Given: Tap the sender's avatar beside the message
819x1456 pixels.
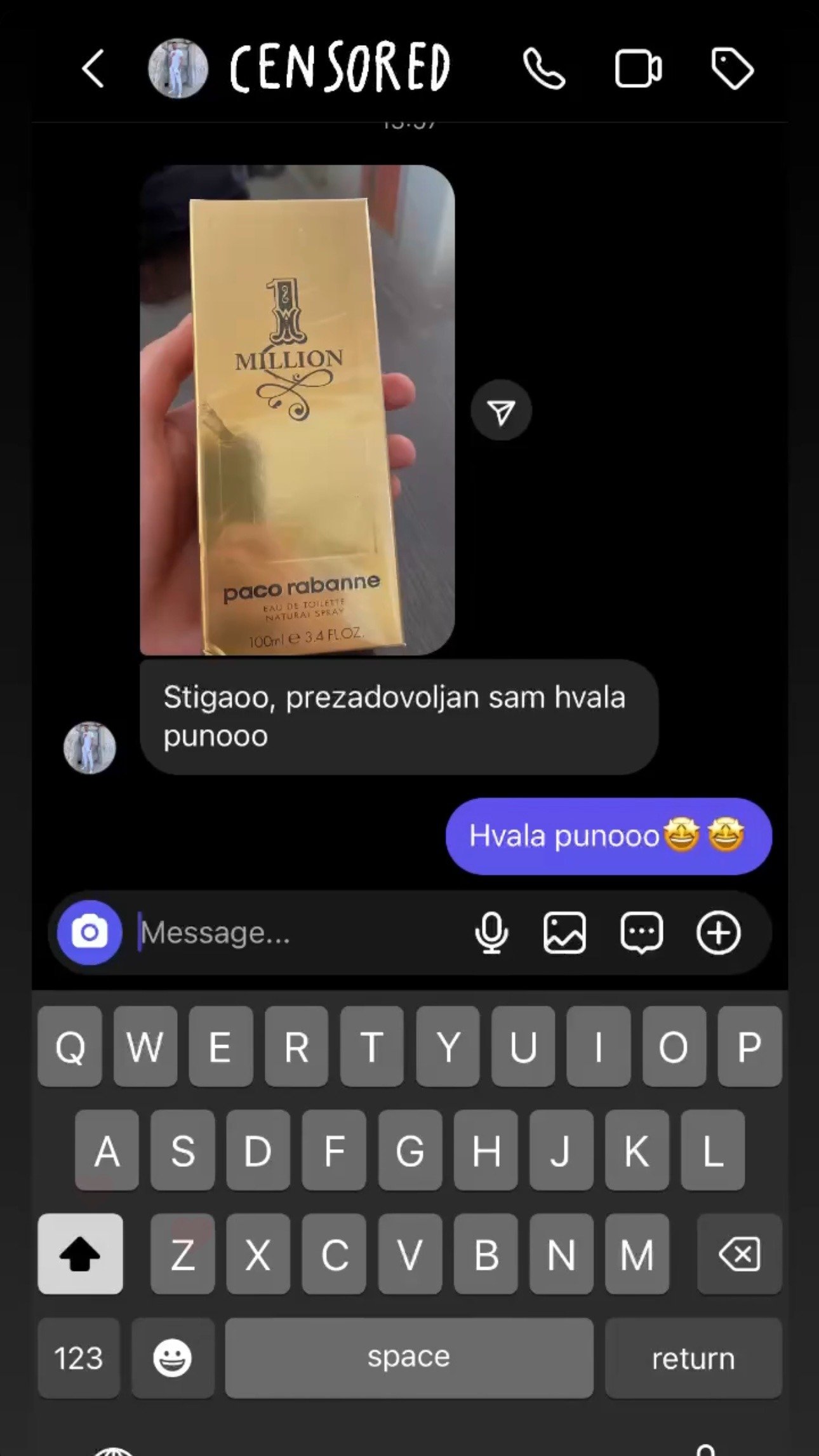Looking at the screenshot, I should (90, 747).
